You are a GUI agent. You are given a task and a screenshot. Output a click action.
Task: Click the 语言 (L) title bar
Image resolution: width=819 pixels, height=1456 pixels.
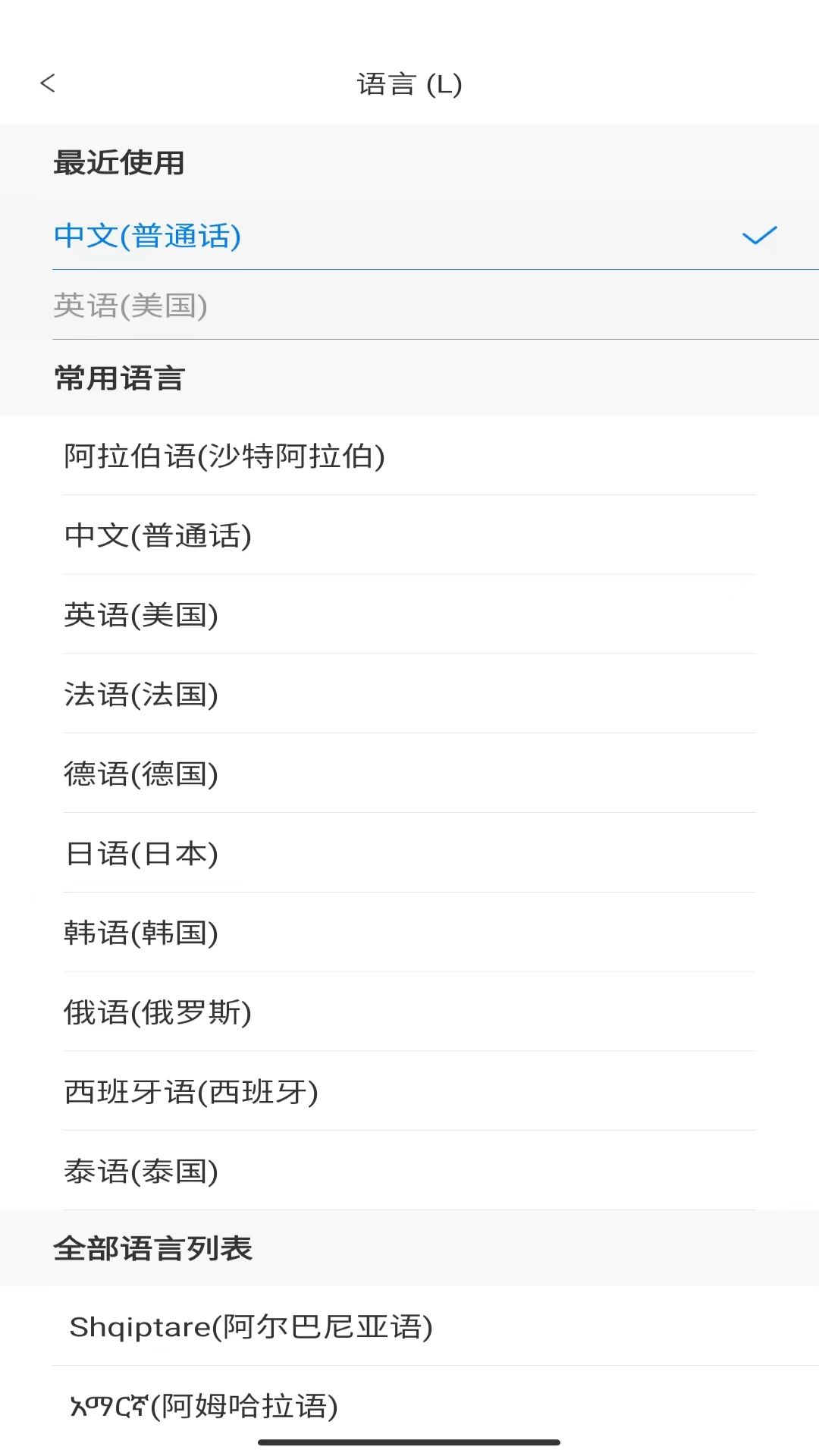pyautogui.click(x=409, y=83)
